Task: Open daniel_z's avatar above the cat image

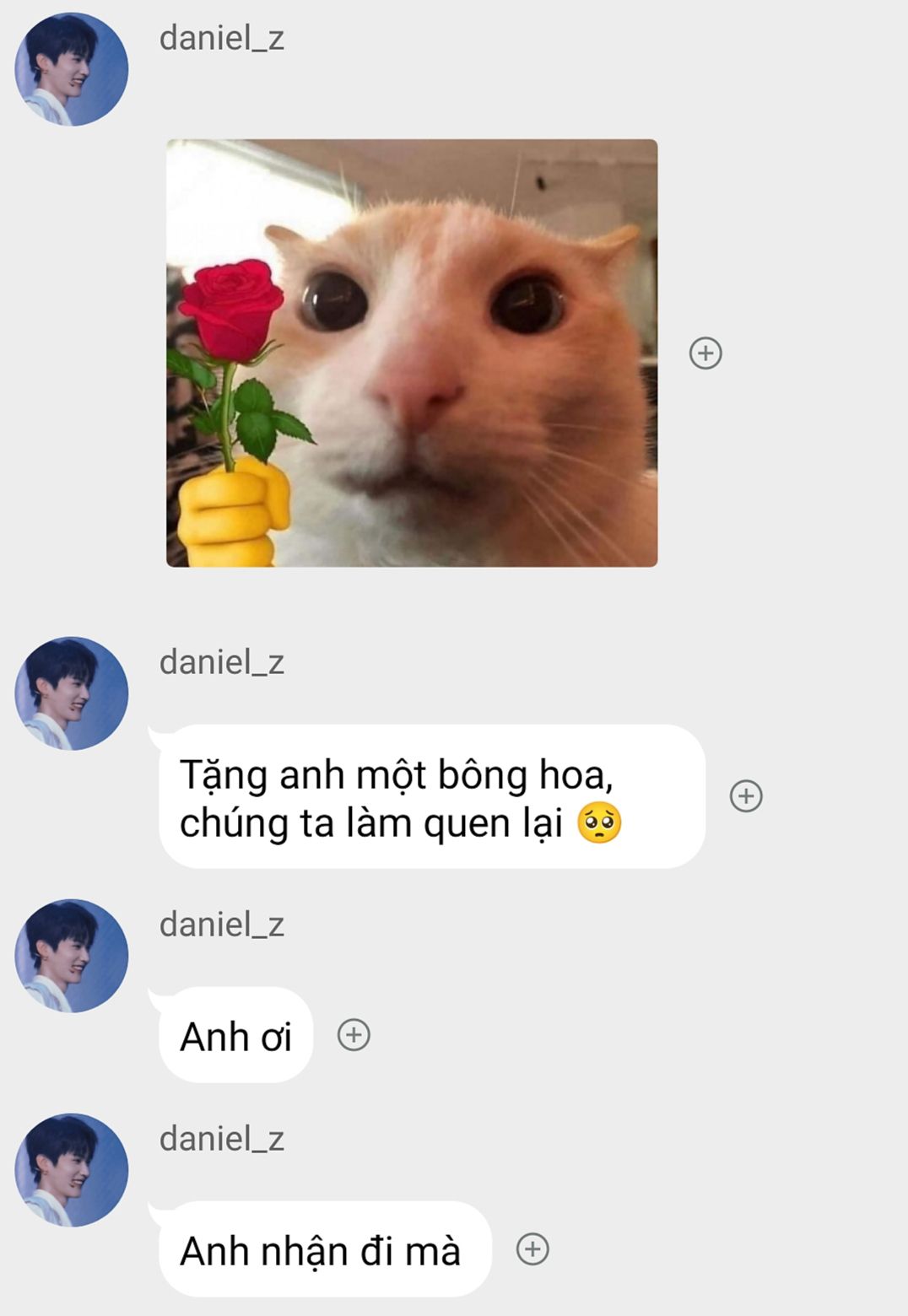Action: pyautogui.click(x=72, y=69)
